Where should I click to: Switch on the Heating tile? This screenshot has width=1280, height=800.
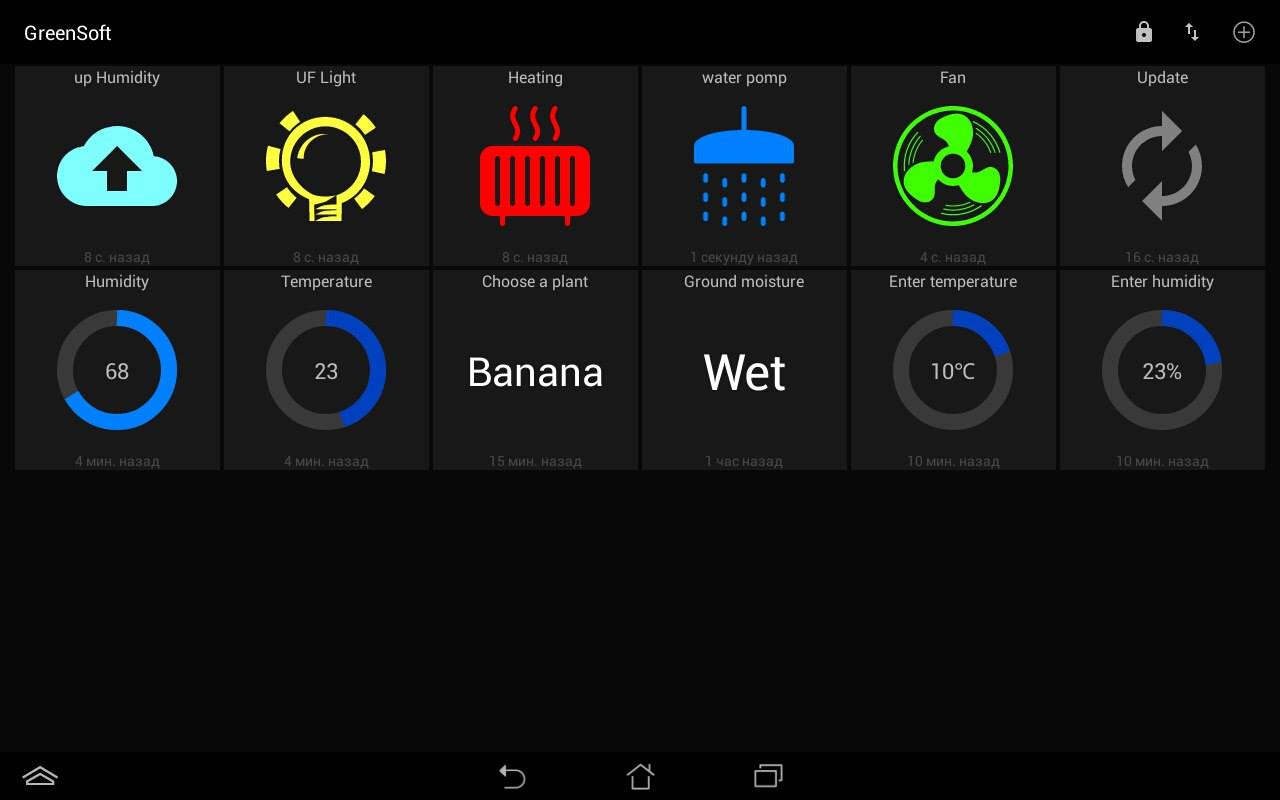[535, 166]
